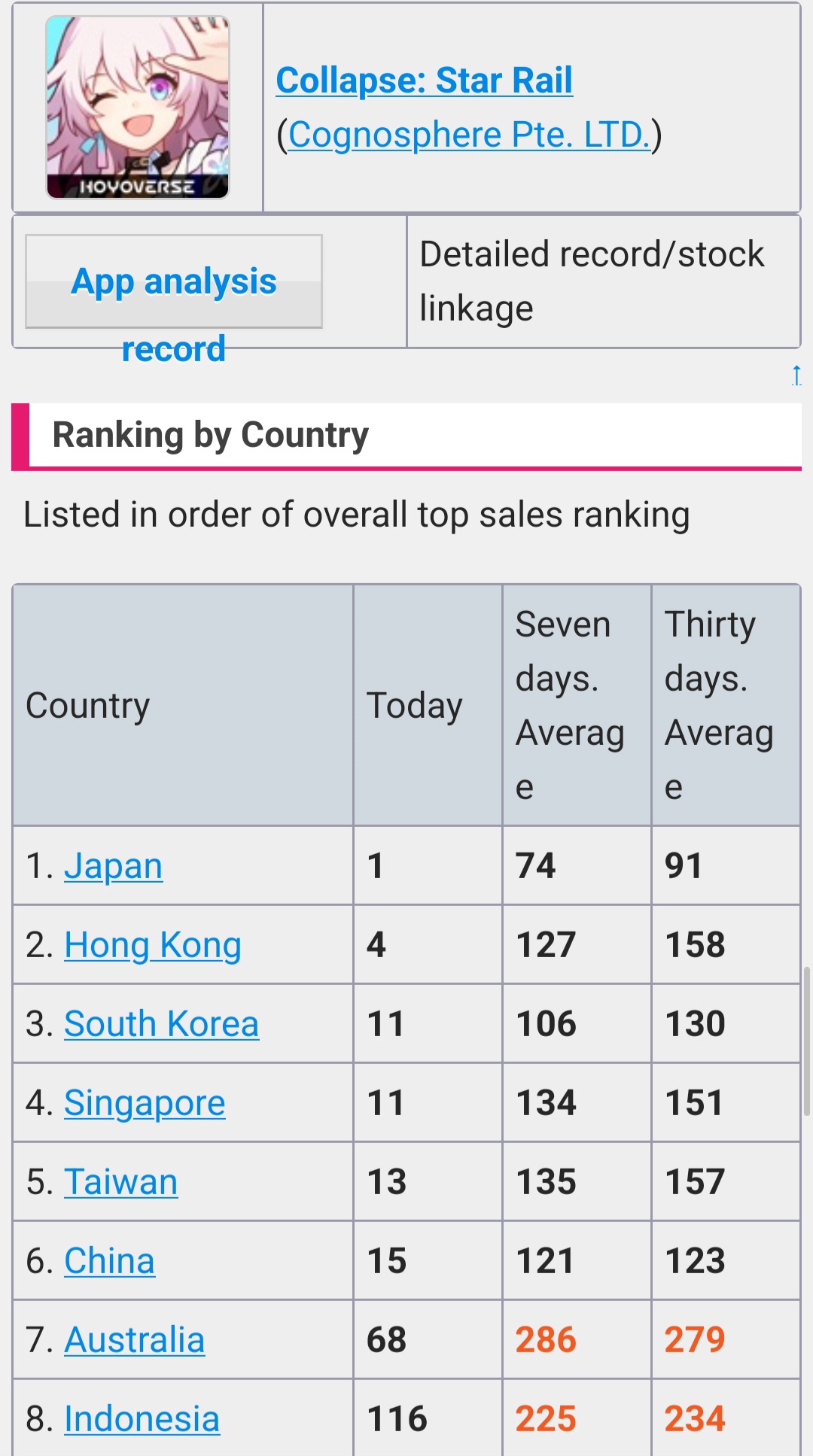The height and width of the screenshot is (1456, 813).
Task: Go to Indonesia rankings
Action: tap(142, 1419)
